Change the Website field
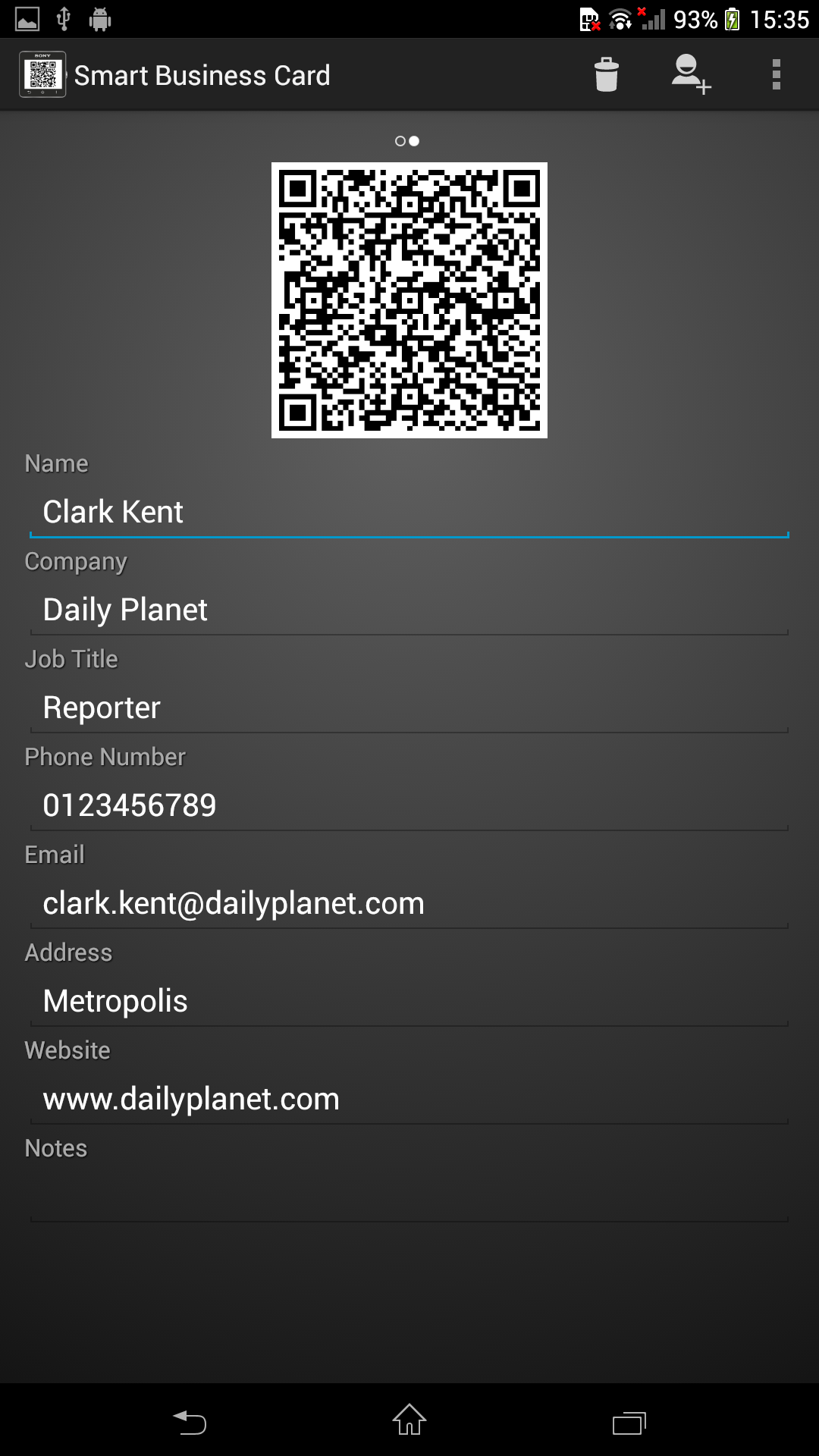Screen dimensions: 819x1456 point(409,1100)
